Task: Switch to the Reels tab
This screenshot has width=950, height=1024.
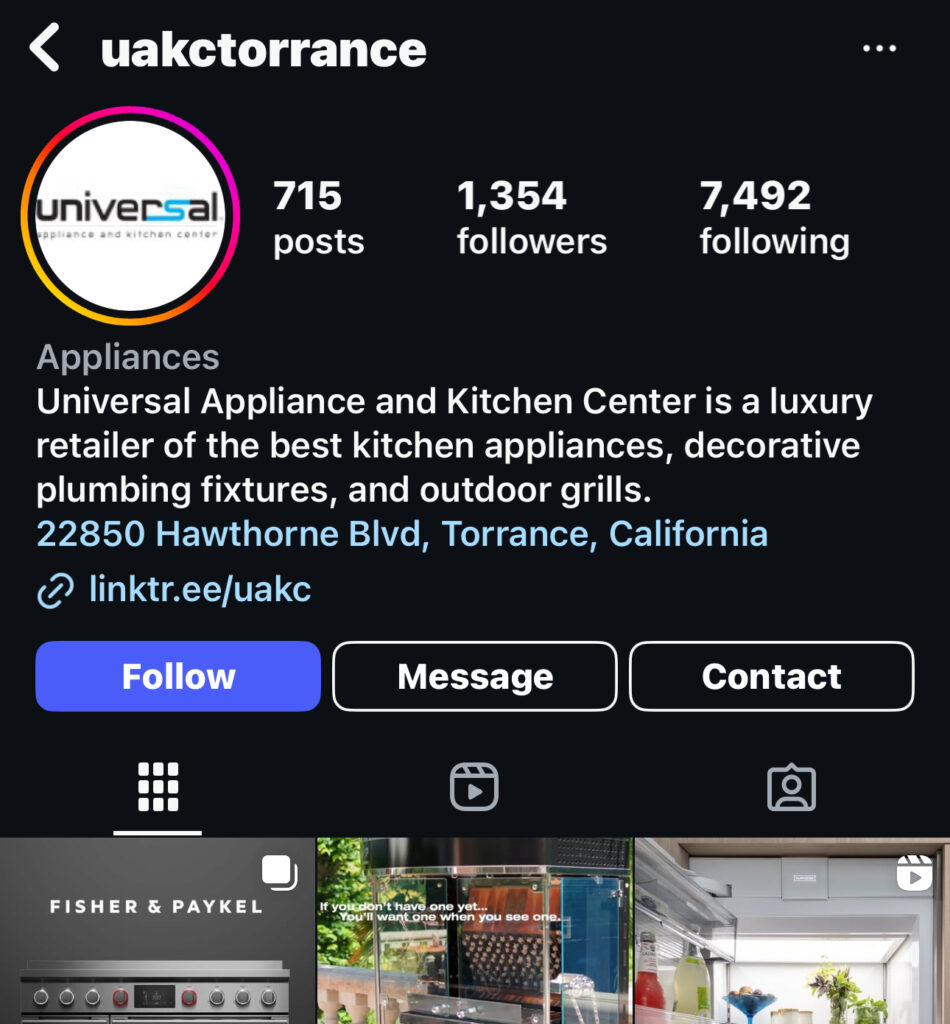Action: click(474, 787)
